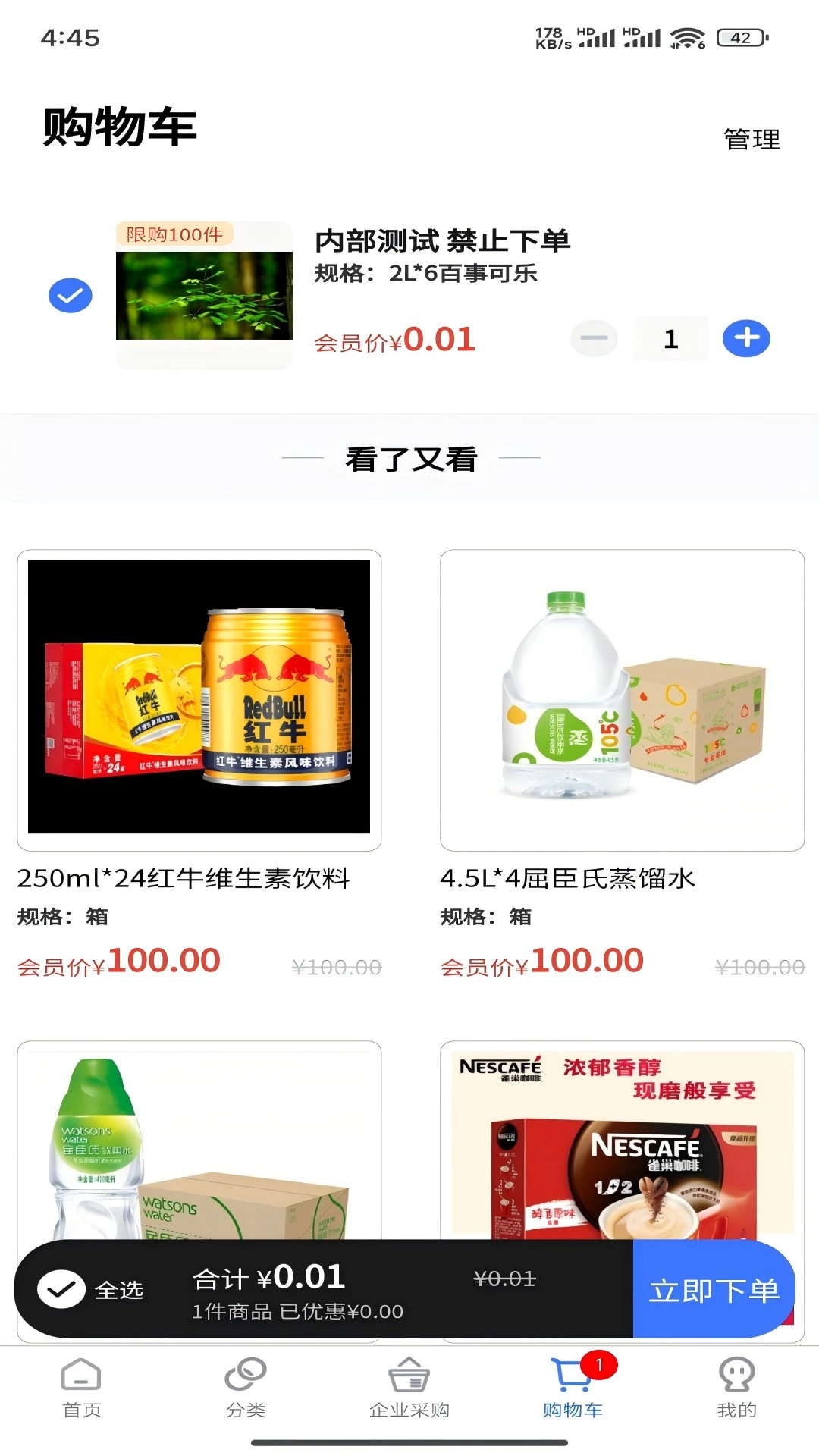Toggle the 全选 select-all checkbox
The width and height of the screenshot is (819, 1456).
tap(62, 1289)
